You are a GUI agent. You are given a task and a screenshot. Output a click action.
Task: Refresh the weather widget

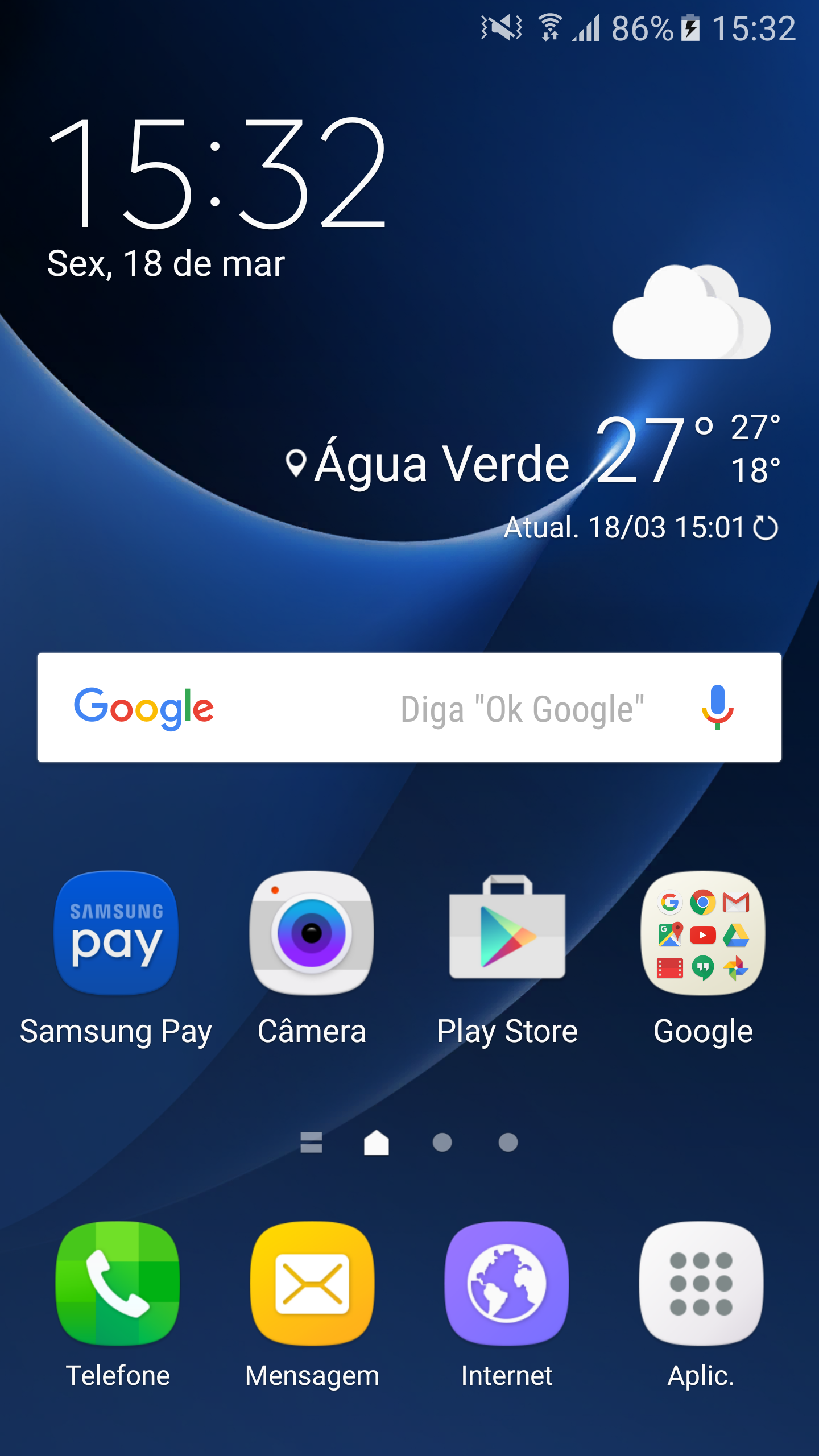766,528
